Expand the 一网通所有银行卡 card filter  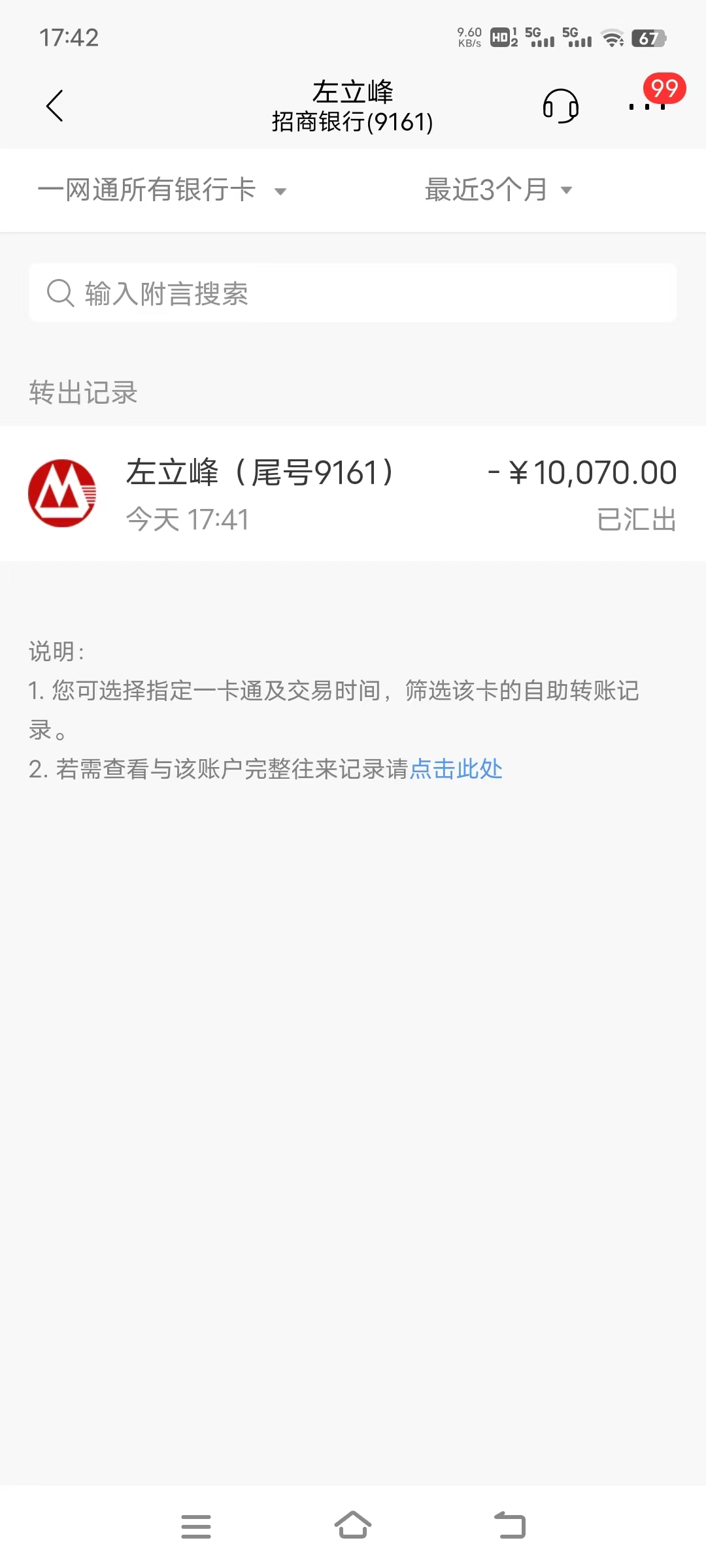162,190
